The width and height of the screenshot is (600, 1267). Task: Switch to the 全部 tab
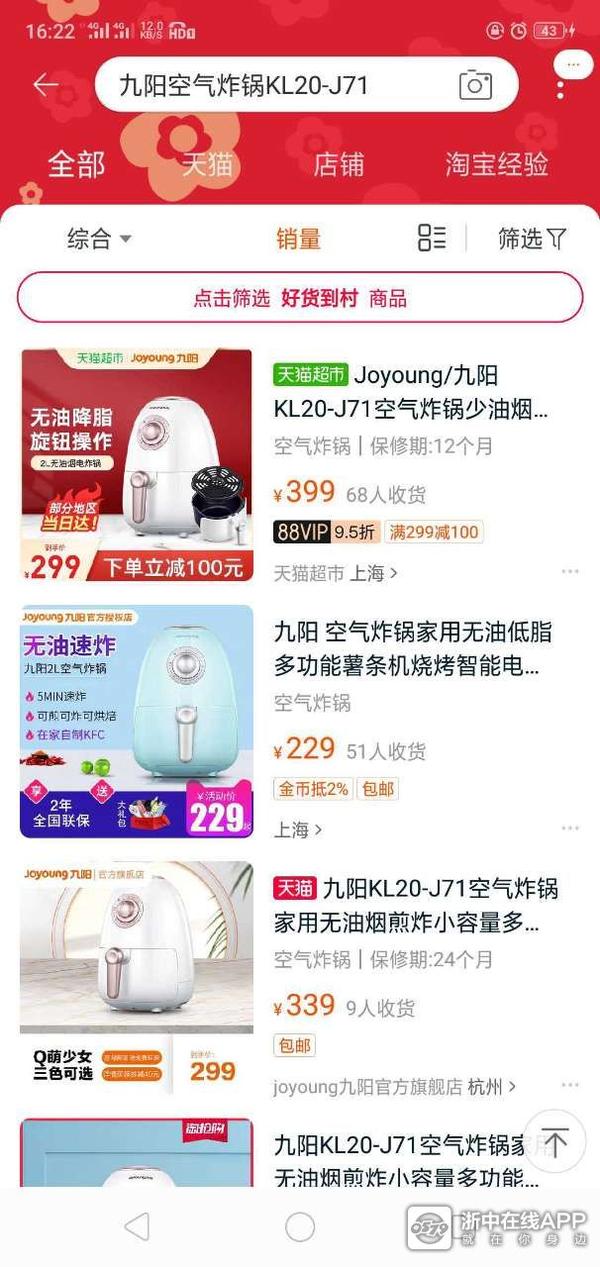(x=76, y=165)
